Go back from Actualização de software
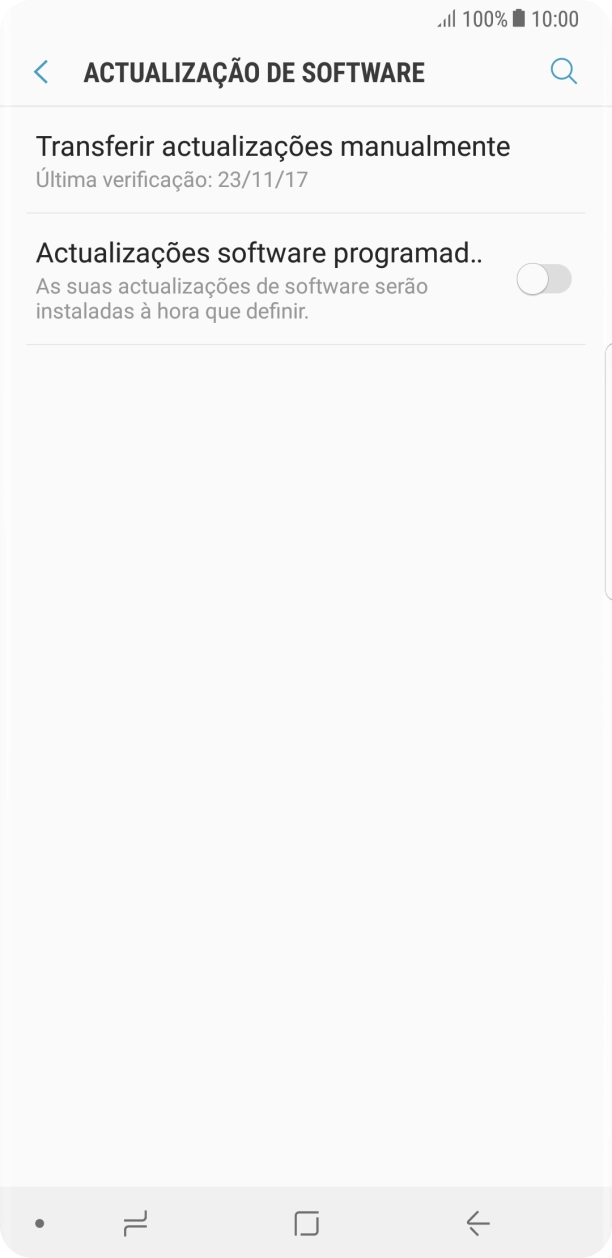The image size is (612, 1258). pyautogui.click(x=41, y=72)
